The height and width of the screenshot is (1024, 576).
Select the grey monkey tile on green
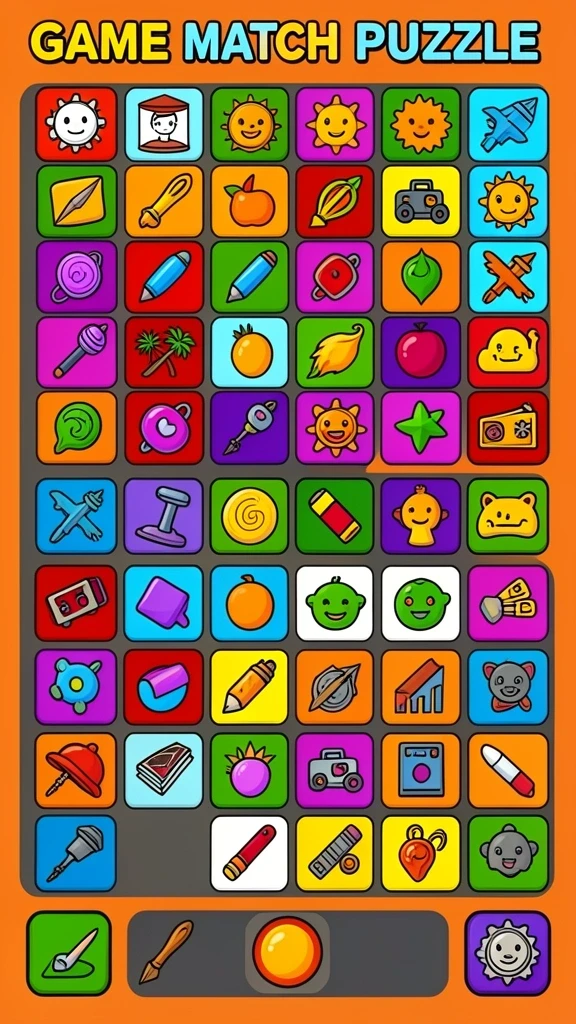pyautogui.click(x=508, y=854)
